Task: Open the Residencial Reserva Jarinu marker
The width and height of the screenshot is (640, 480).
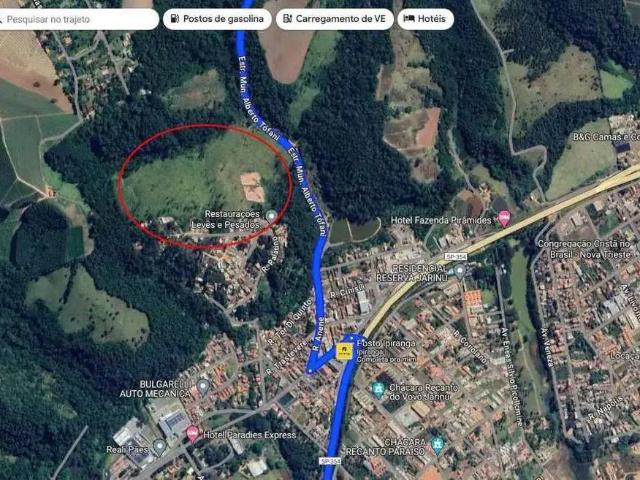Action: tap(460, 270)
